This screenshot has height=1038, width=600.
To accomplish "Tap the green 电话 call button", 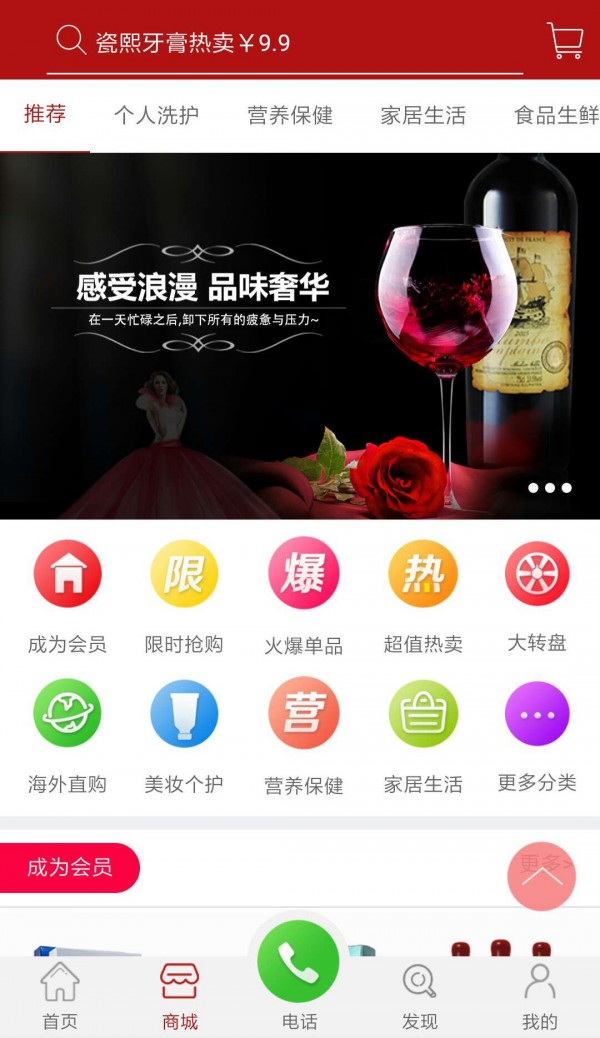I will [298, 962].
